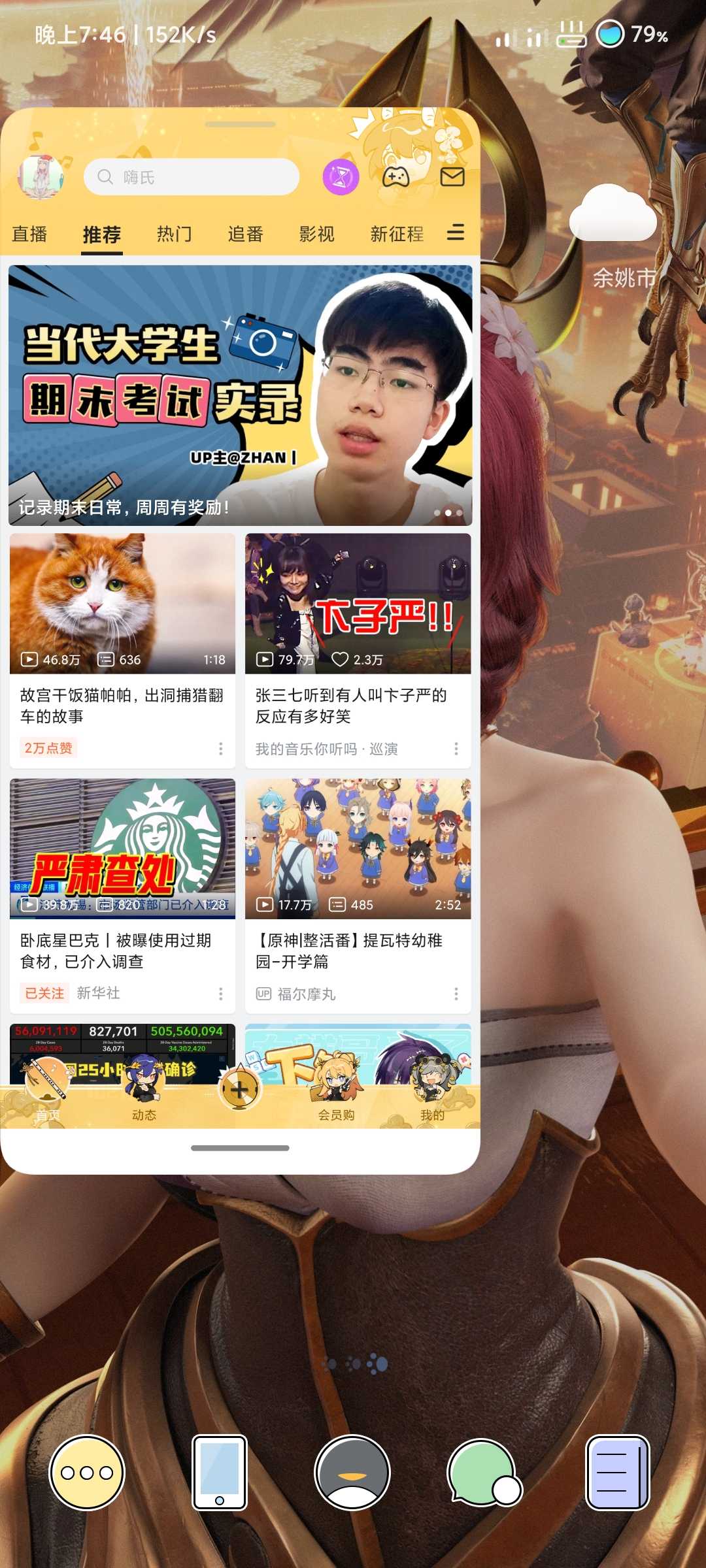
Task: Switch to the 影视 tab
Action: (x=317, y=234)
